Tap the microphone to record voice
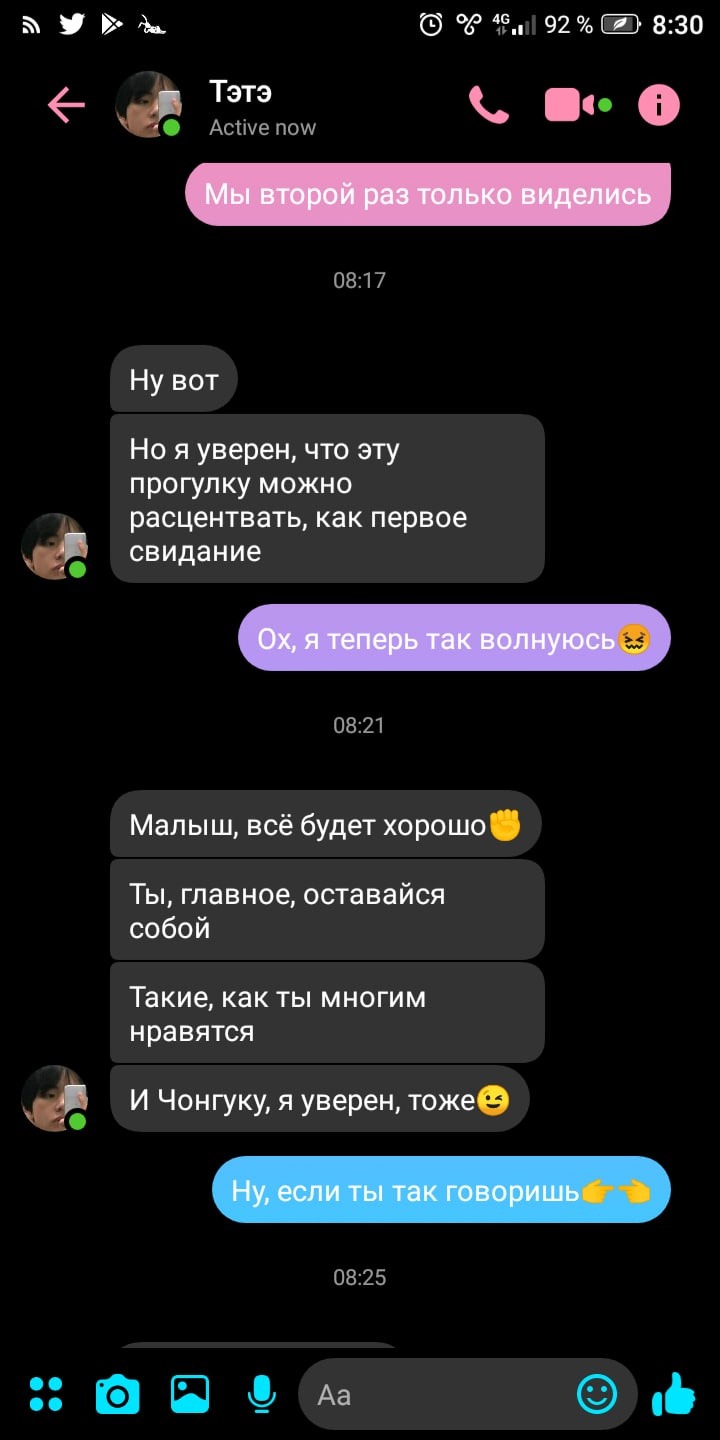The image size is (720, 1440). tap(262, 1394)
